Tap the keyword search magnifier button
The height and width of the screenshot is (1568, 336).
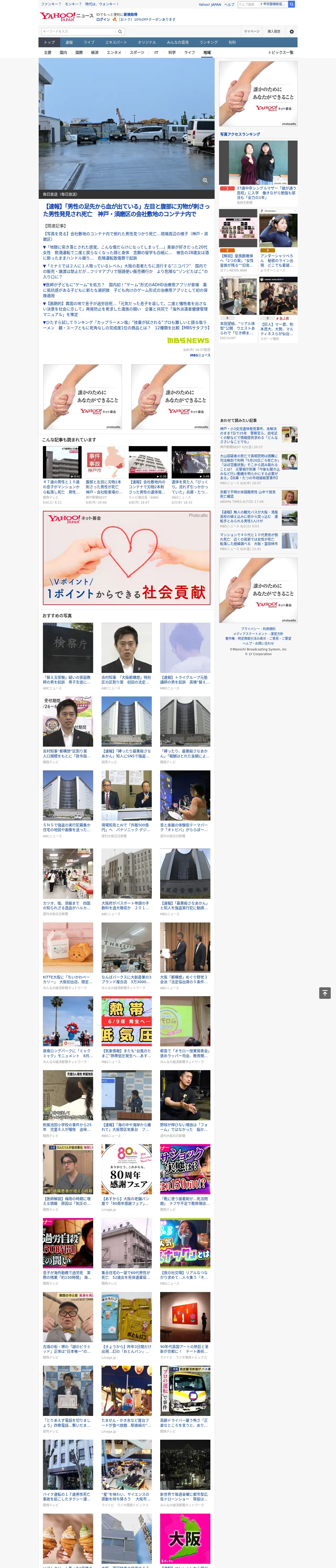[120, 32]
